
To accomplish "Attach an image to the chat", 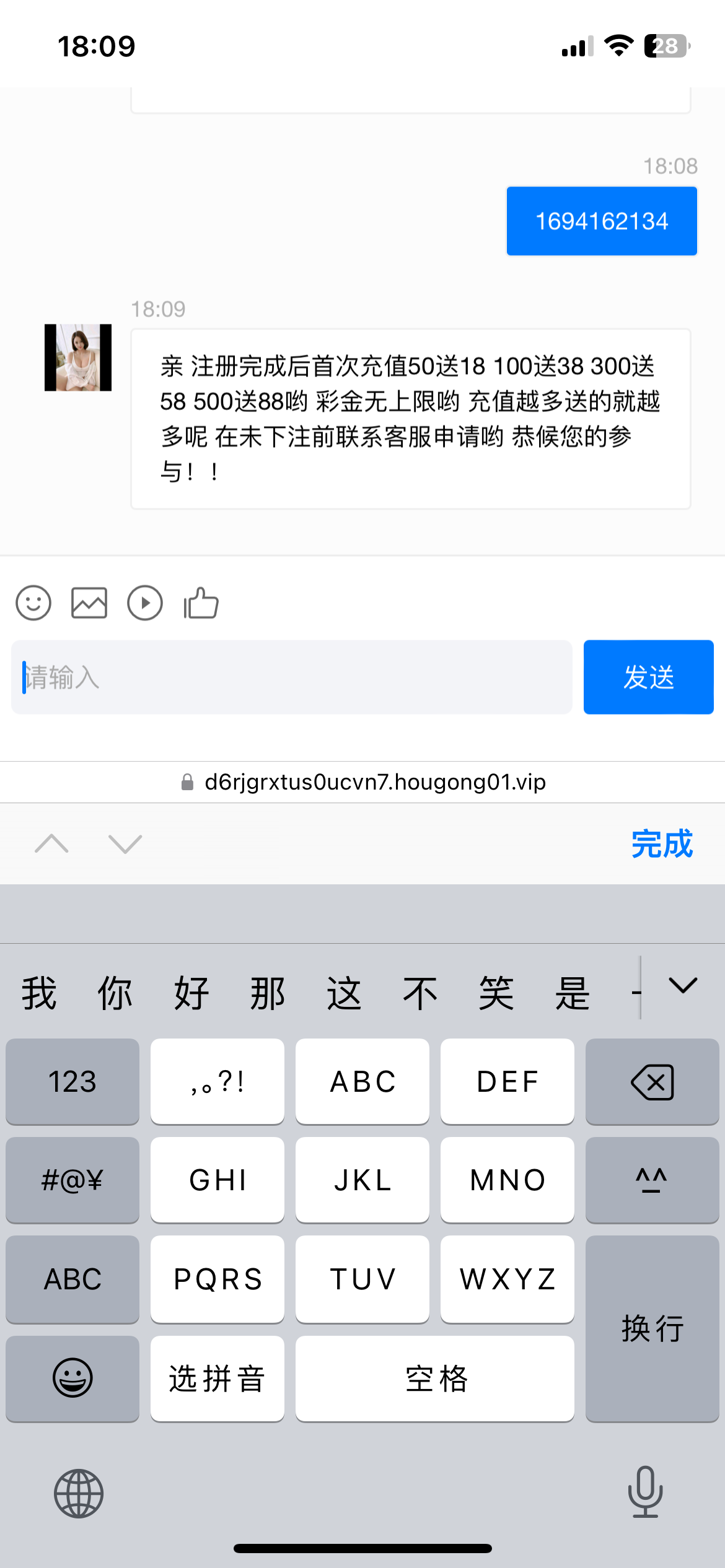I will tap(89, 603).
